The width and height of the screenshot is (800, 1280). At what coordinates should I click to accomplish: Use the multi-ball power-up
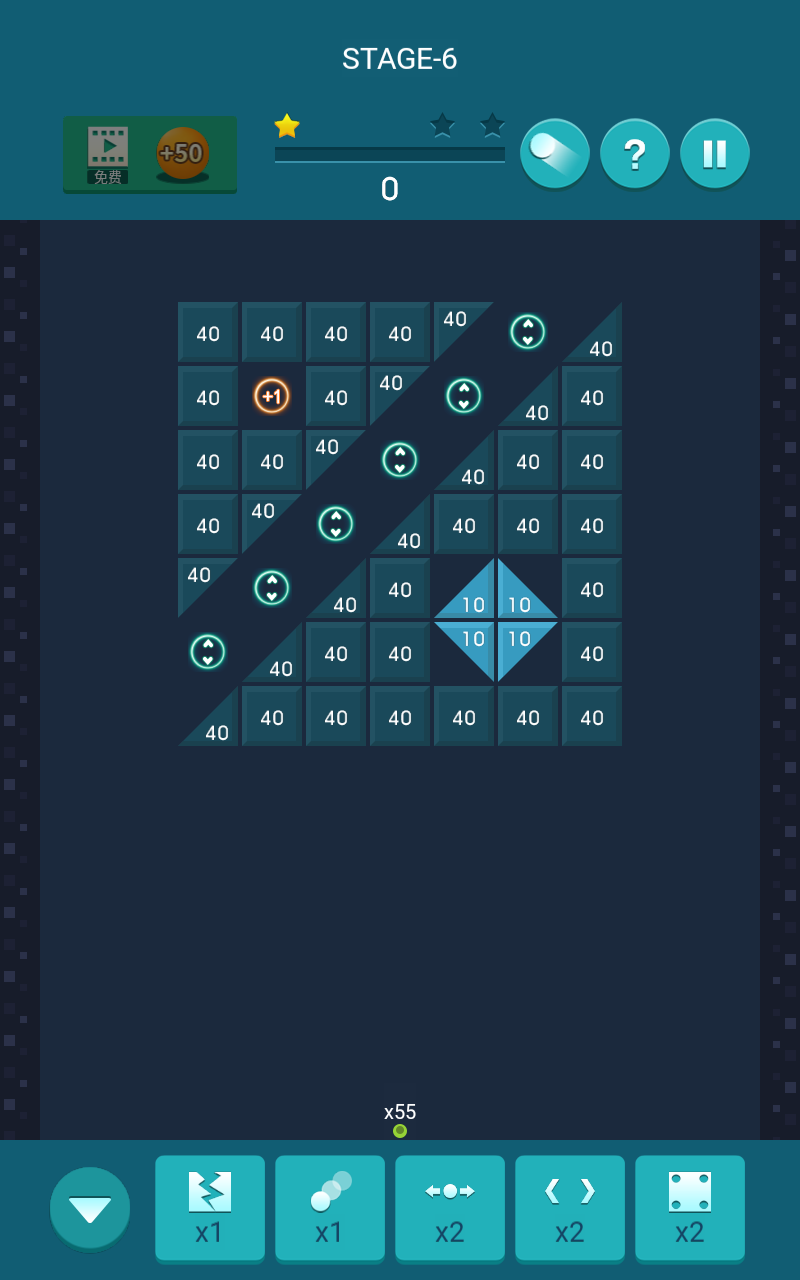coord(330,1208)
